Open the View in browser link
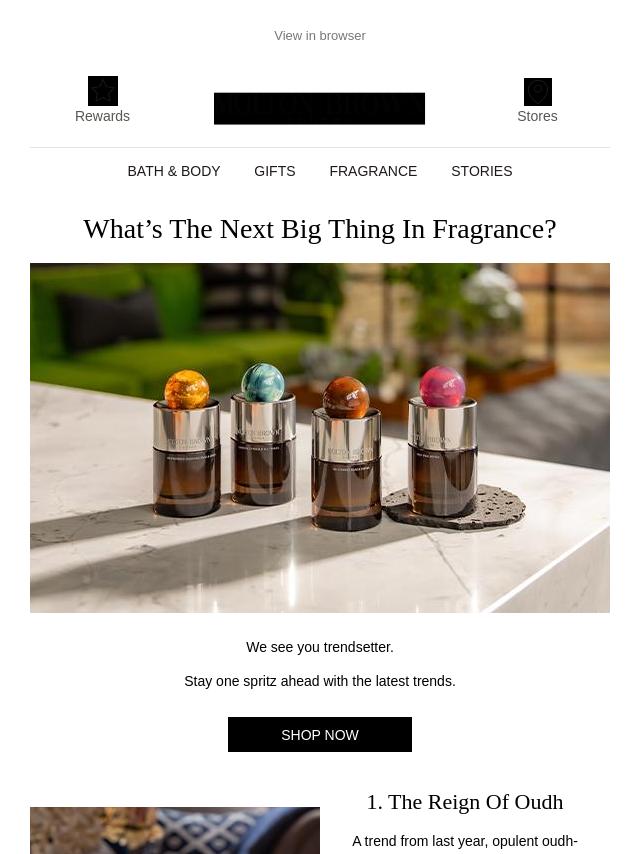 point(320,36)
